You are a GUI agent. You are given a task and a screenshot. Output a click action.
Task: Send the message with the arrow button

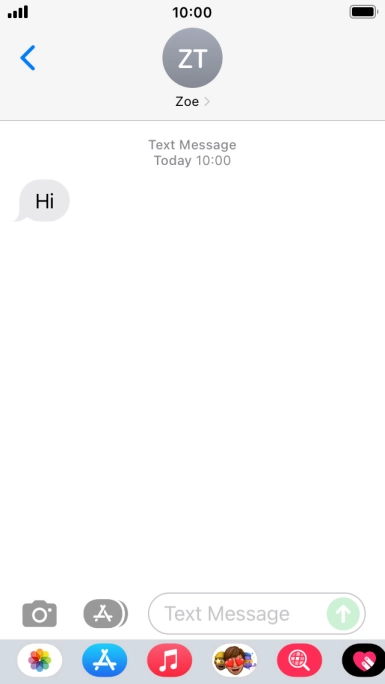343,613
